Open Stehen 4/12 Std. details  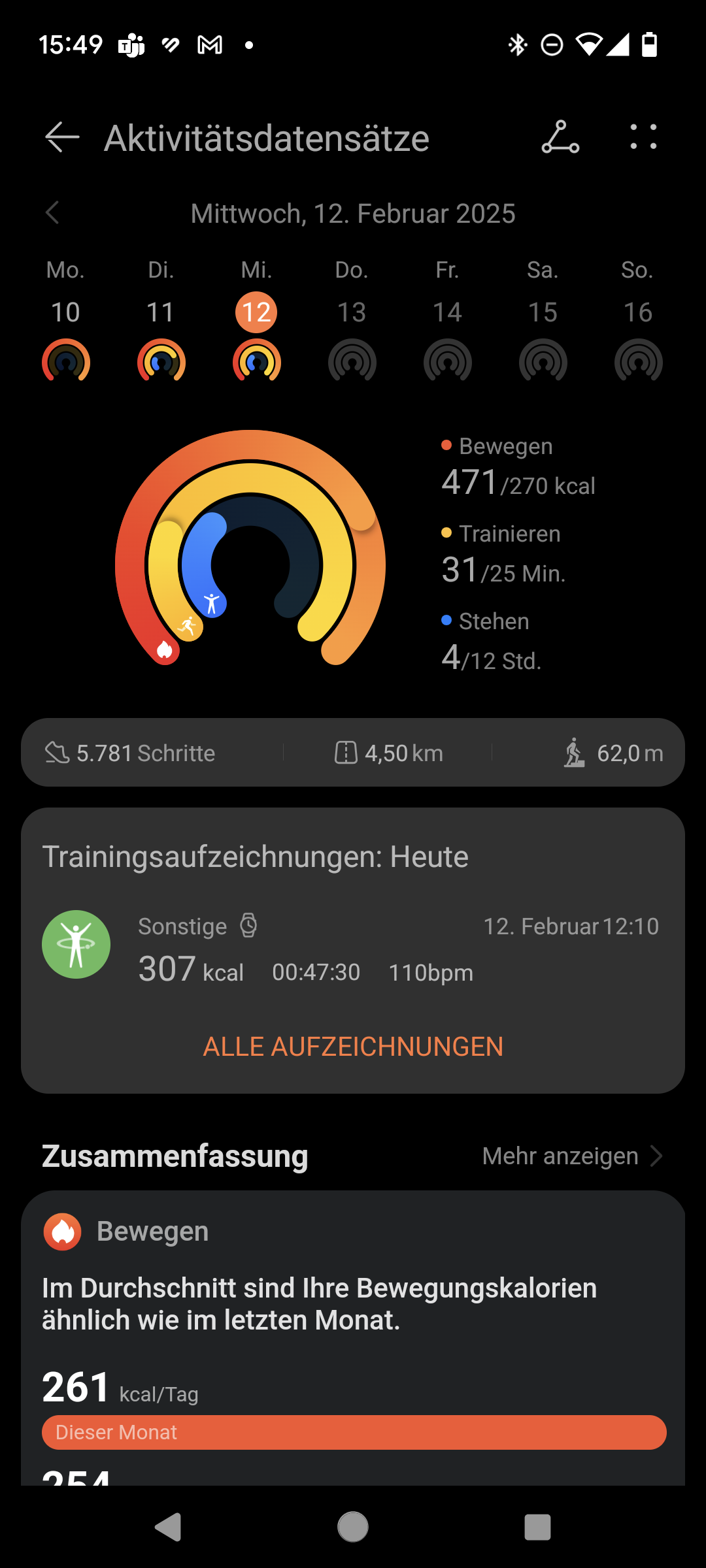pos(492,642)
